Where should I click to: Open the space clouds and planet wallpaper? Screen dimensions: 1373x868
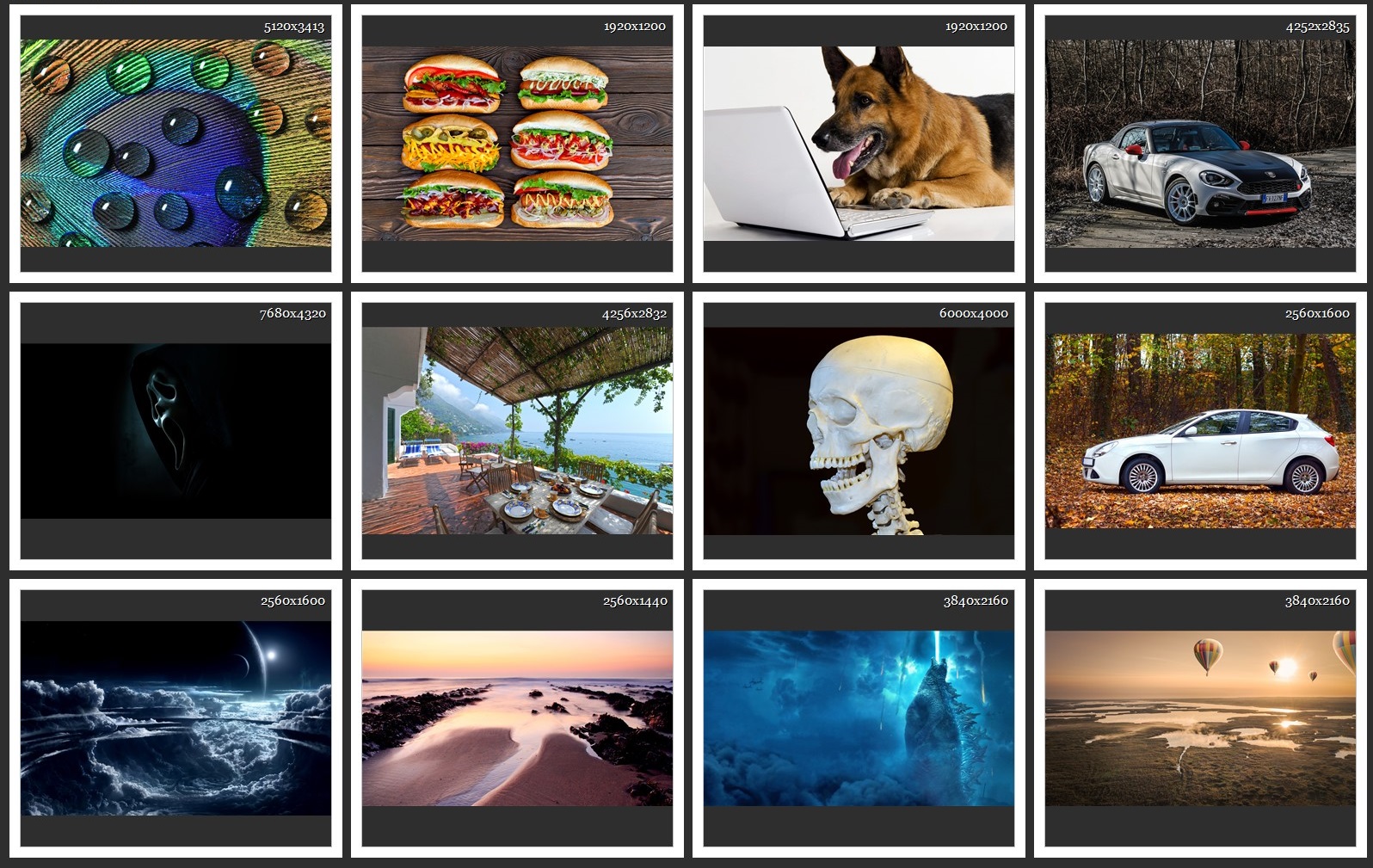point(175,718)
